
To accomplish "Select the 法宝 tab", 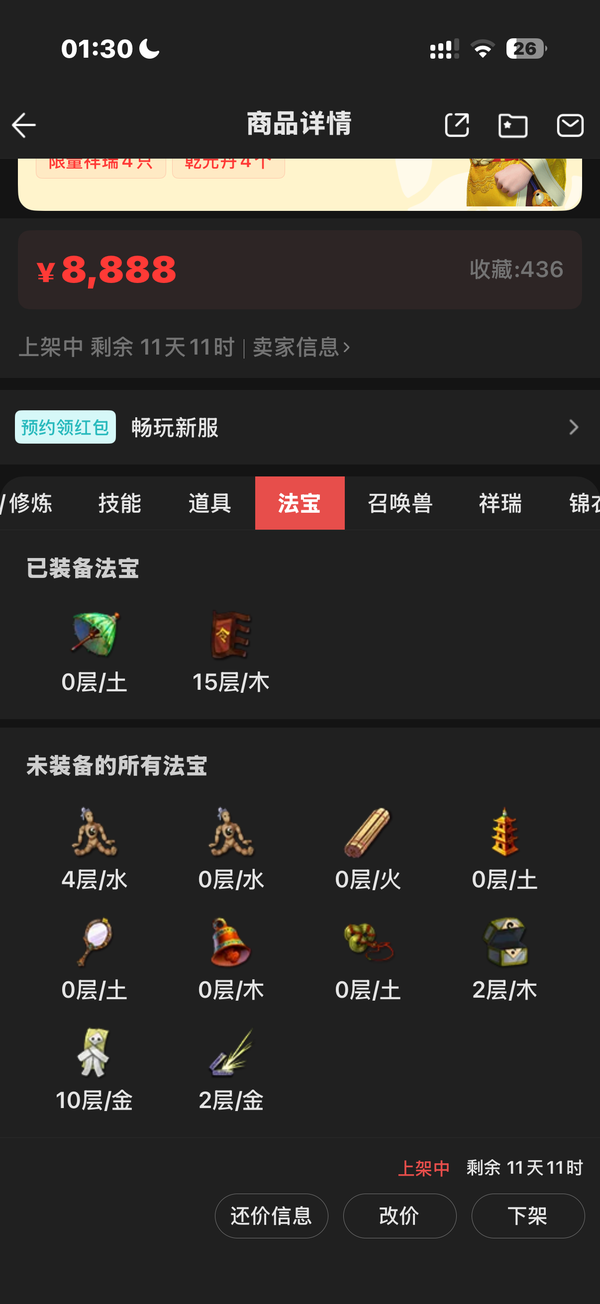I will (x=299, y=503).
